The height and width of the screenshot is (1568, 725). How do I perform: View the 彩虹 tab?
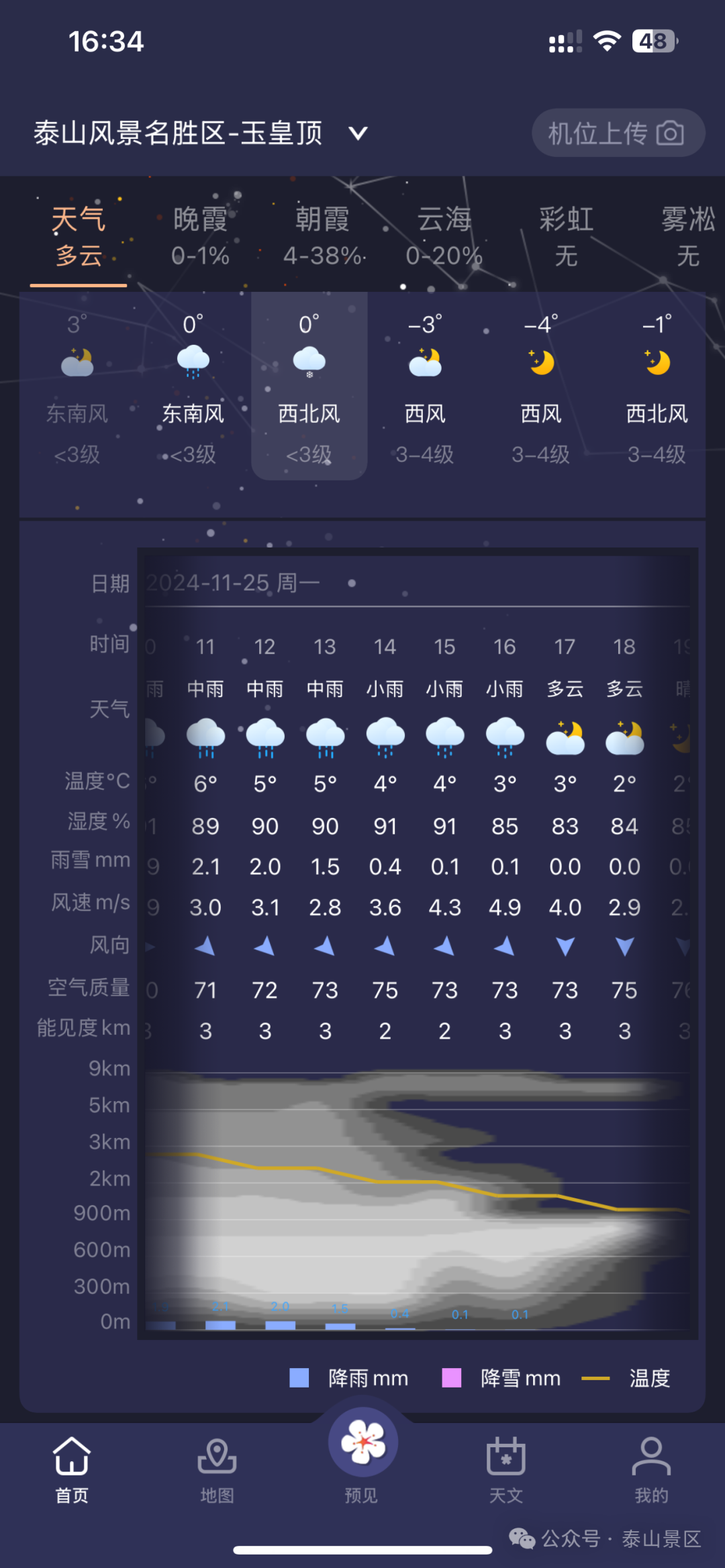(566, 237)
